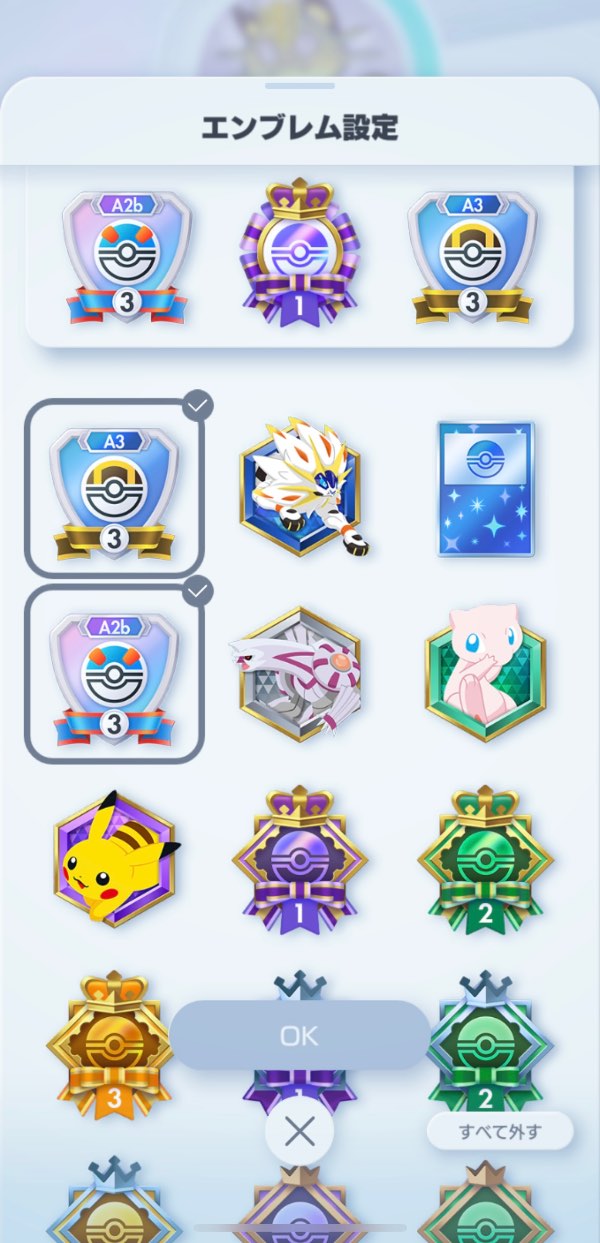The width and height of the screenshot is (600, 1243).
Task: Select the Solgaleo emblem
Action: (301, 488)
